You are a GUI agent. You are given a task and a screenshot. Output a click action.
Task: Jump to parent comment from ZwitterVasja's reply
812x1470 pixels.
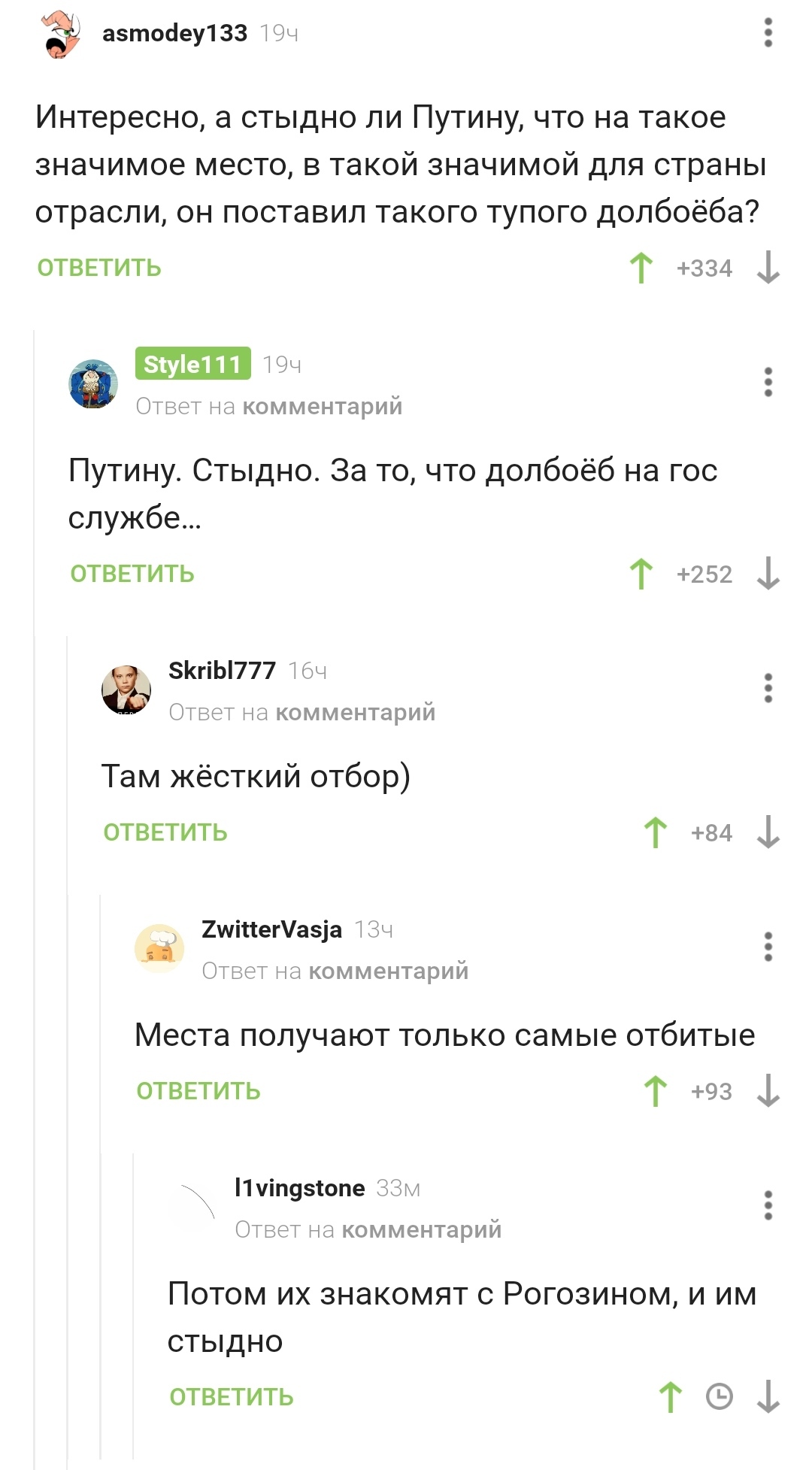click(388, 971)
